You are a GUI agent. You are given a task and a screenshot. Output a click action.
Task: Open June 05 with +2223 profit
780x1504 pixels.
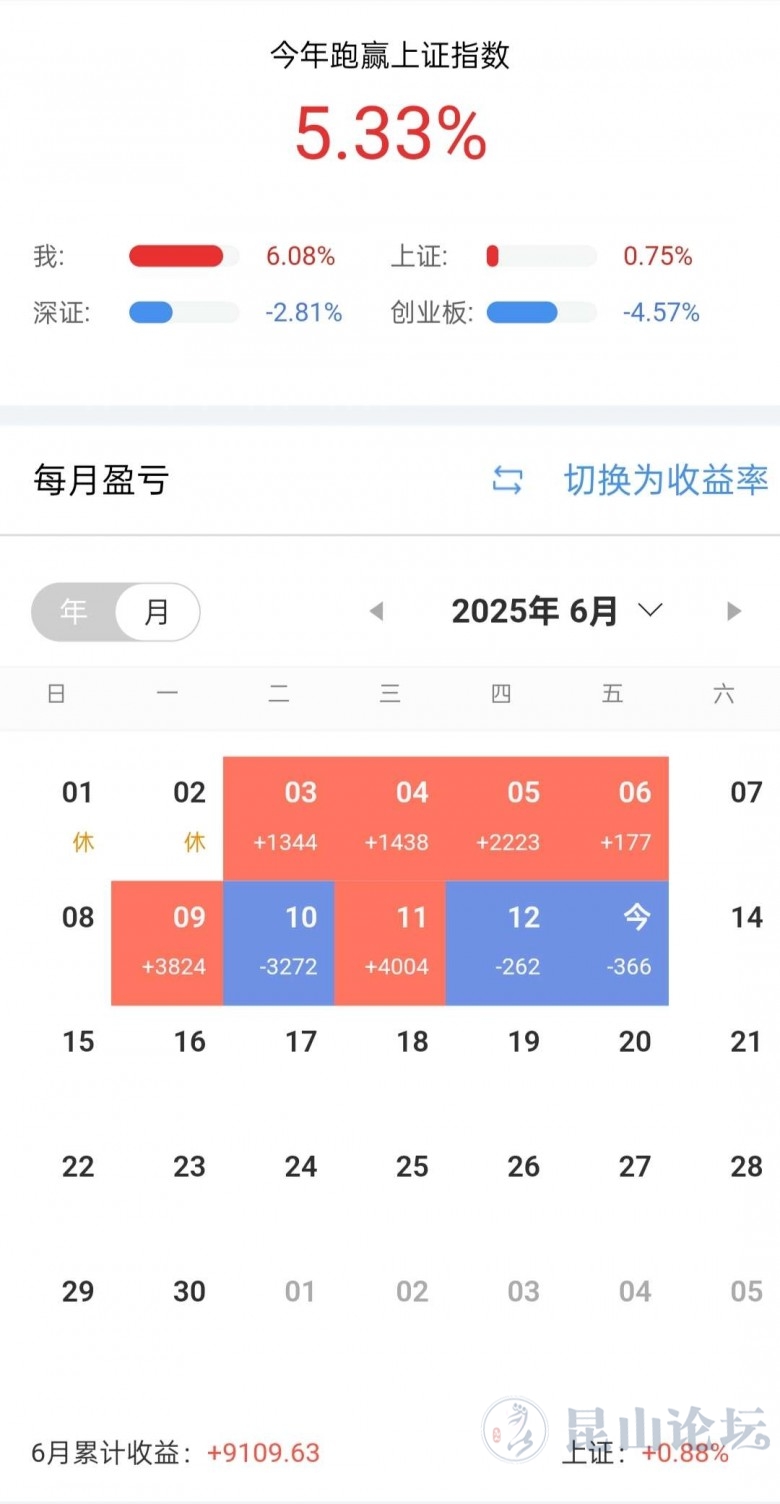(502, 817)
